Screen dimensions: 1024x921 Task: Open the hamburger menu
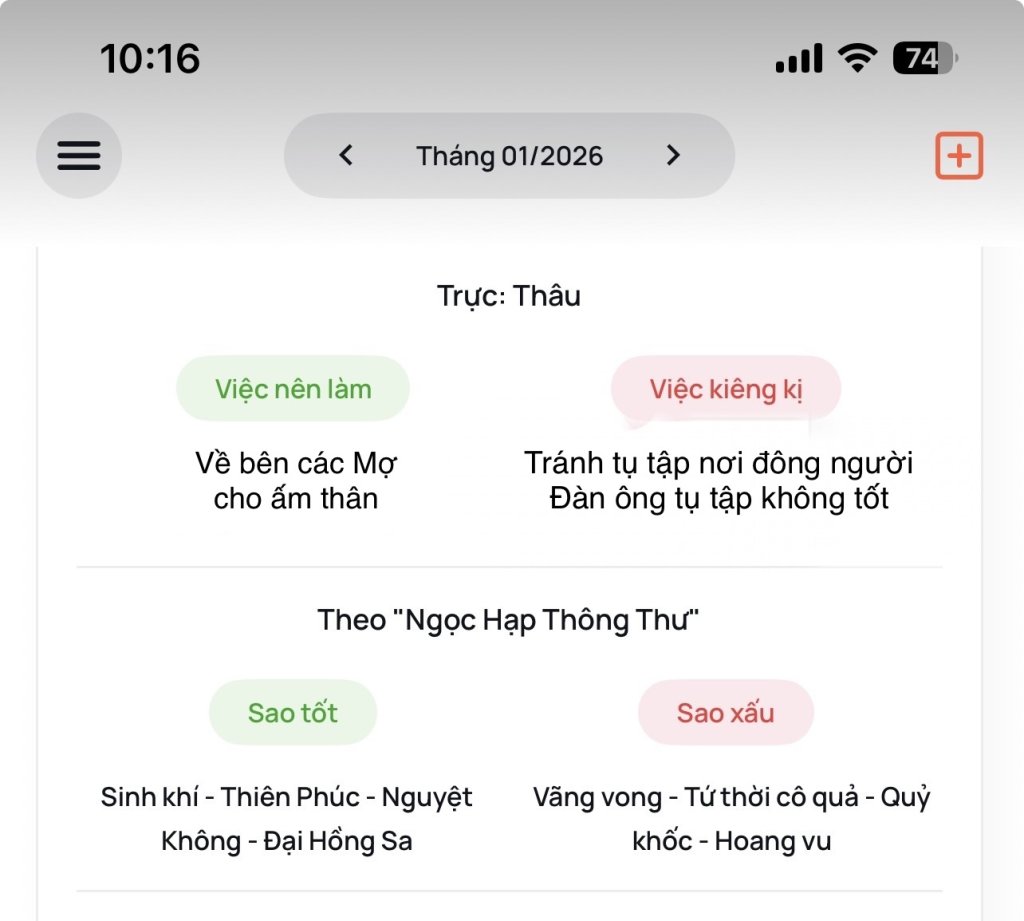(x=79, y=155)
